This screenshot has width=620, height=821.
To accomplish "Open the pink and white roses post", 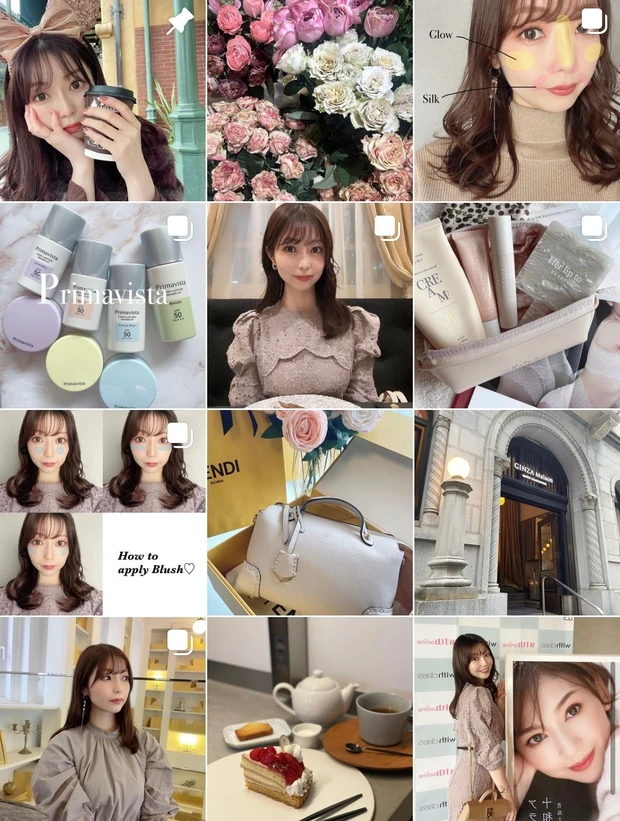I will [x=310, y=100].
